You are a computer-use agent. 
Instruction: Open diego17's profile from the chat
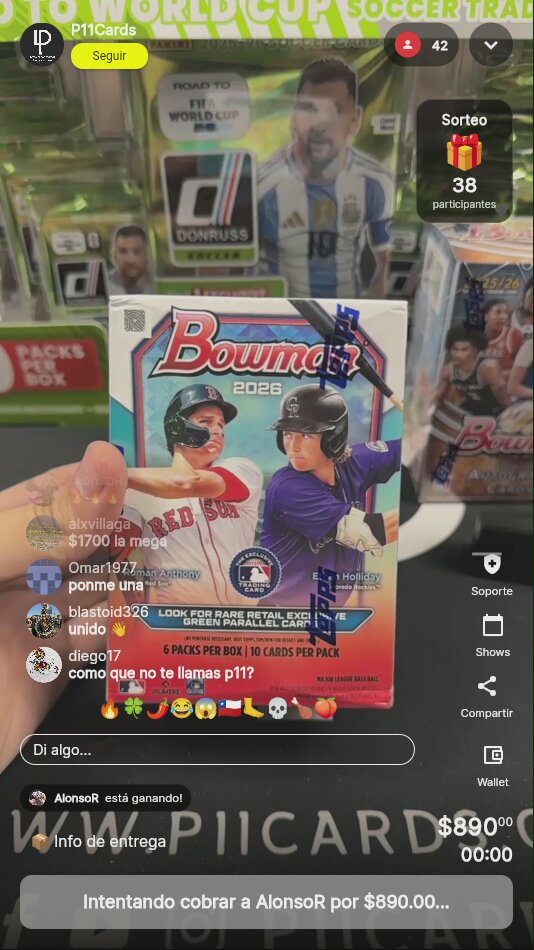pos(44,665)
